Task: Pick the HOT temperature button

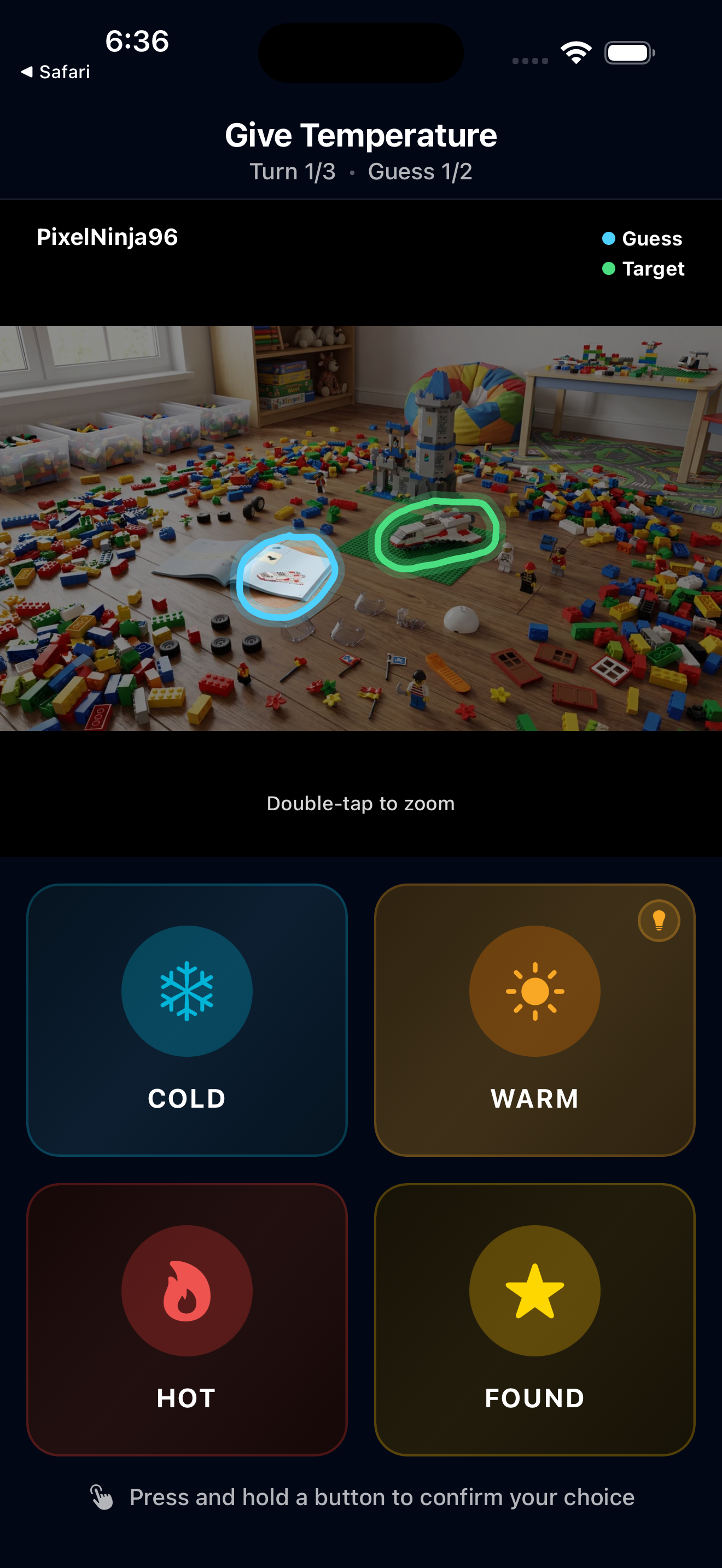Action: click(x=187, y=1319)
